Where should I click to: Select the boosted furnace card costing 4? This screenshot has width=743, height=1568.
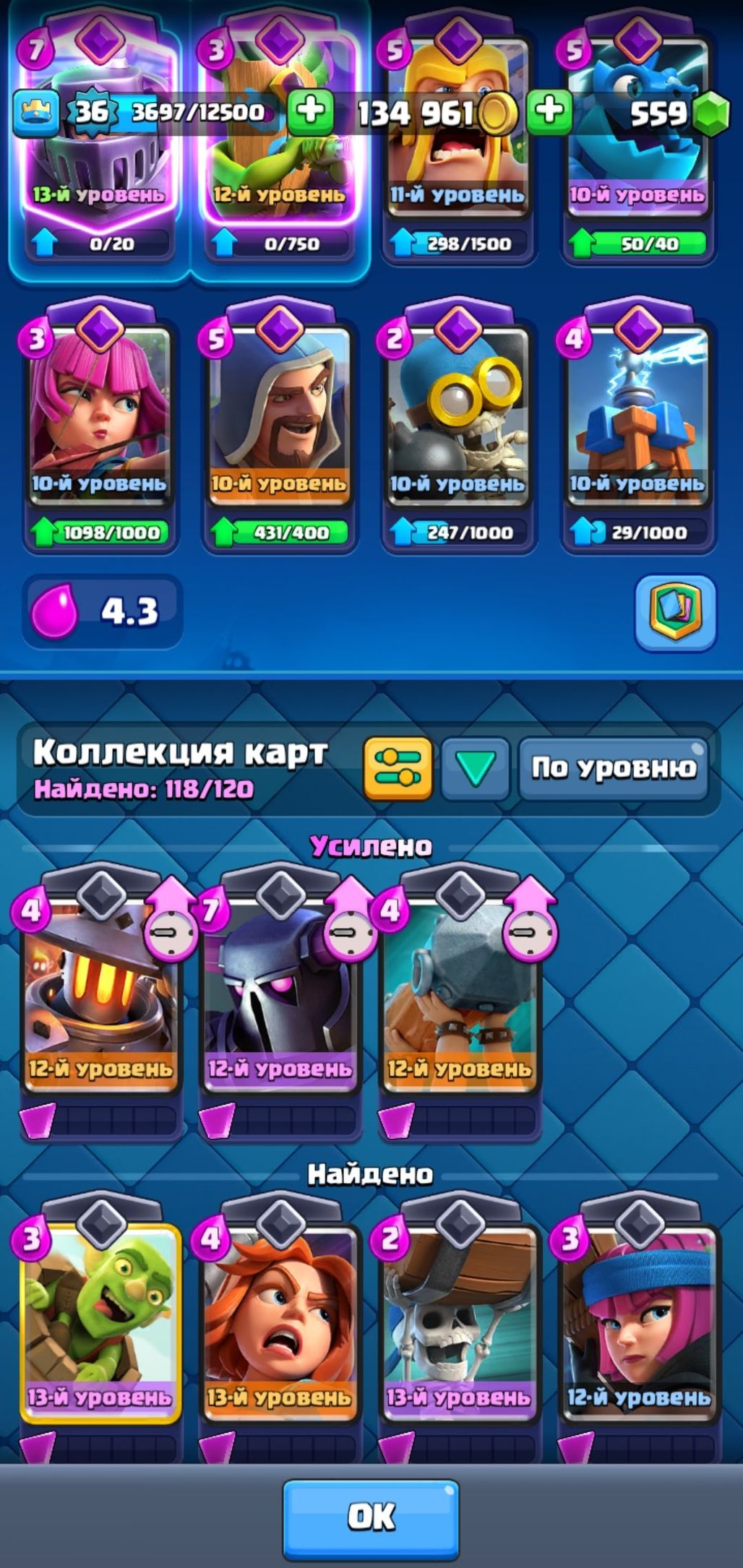(100, 997)
